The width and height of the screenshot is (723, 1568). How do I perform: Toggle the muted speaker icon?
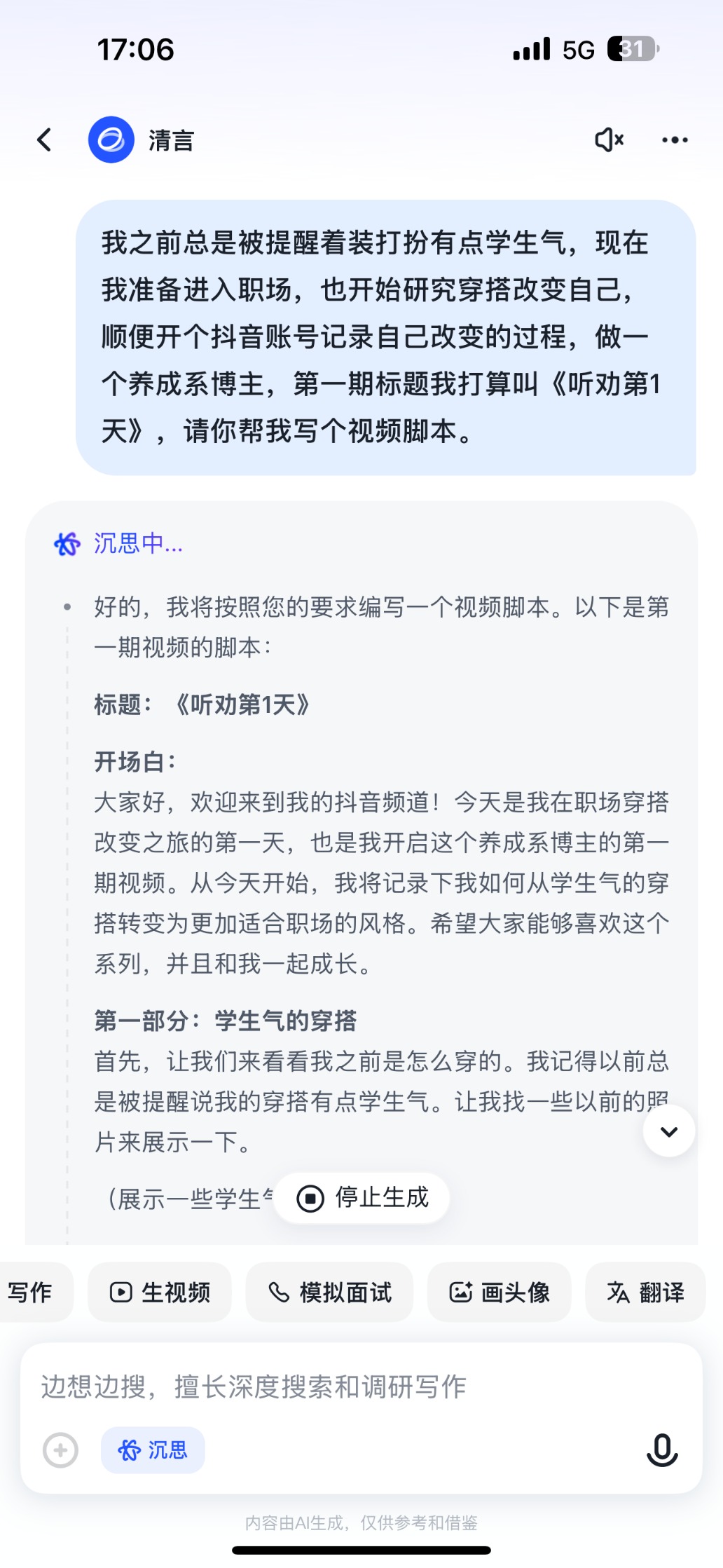click(x=609, y=140)
